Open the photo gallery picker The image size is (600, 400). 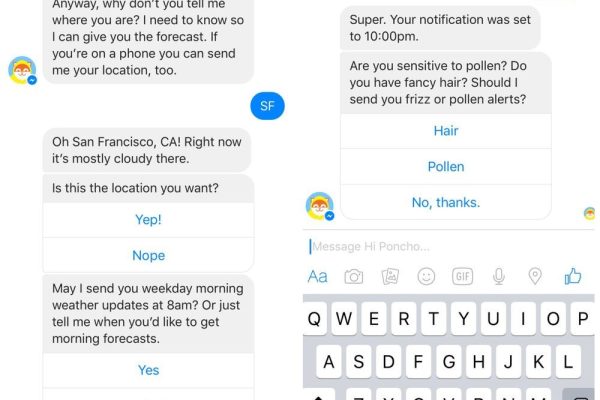(x=390, y=276)
